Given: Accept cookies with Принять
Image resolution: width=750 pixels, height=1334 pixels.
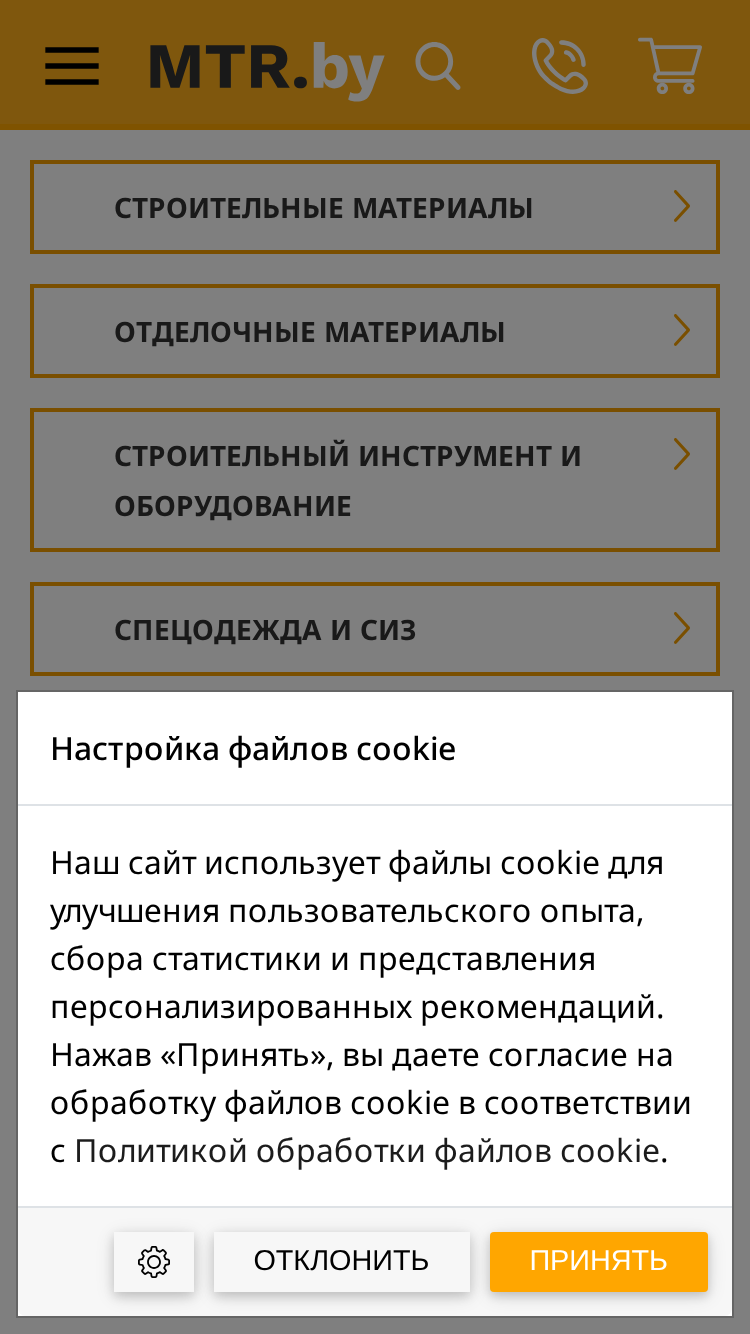Looking at the screenshot, I should click(599, 1262).
